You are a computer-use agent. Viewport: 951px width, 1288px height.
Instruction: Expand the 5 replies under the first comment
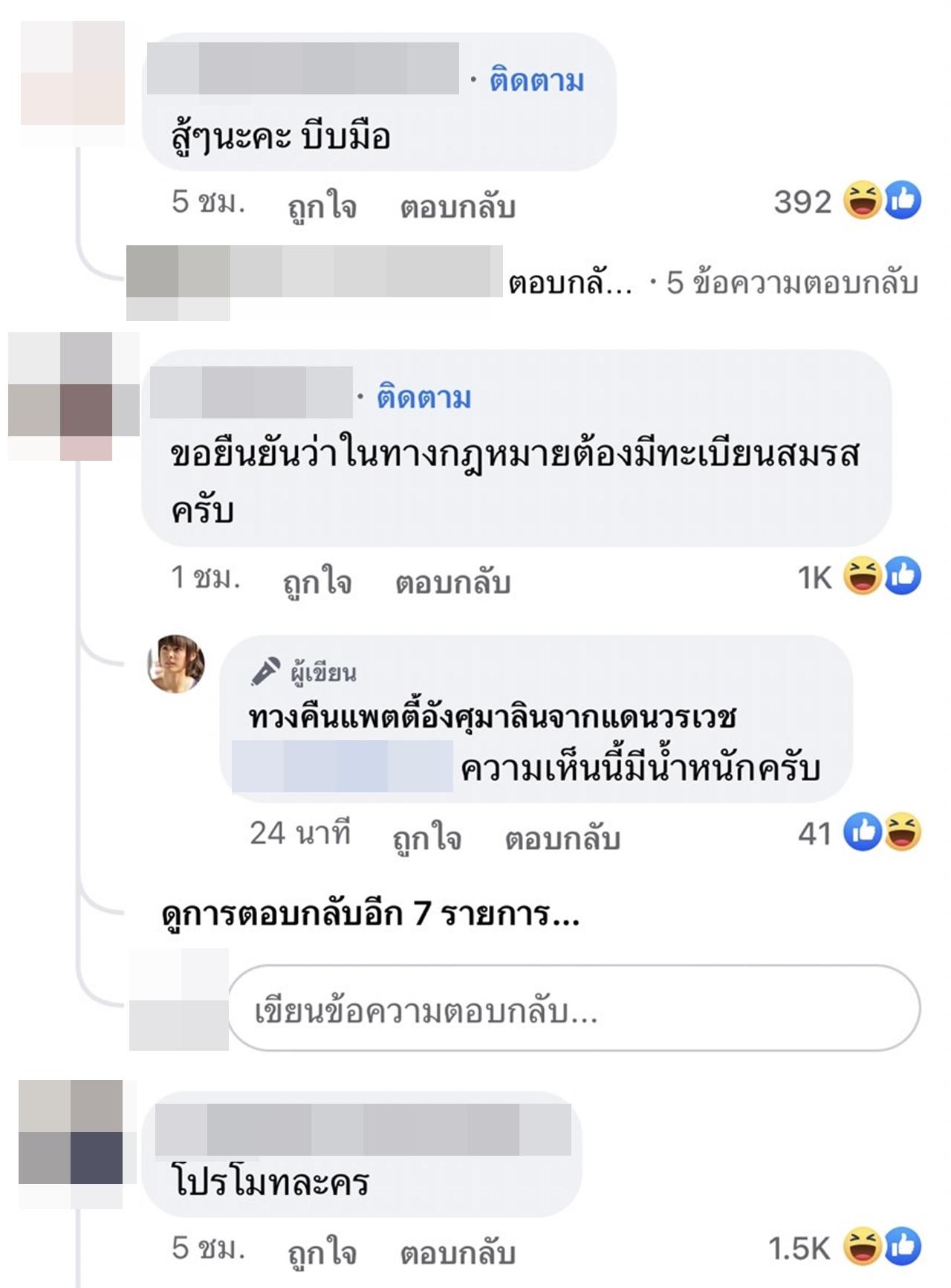(x=791, y=282)
